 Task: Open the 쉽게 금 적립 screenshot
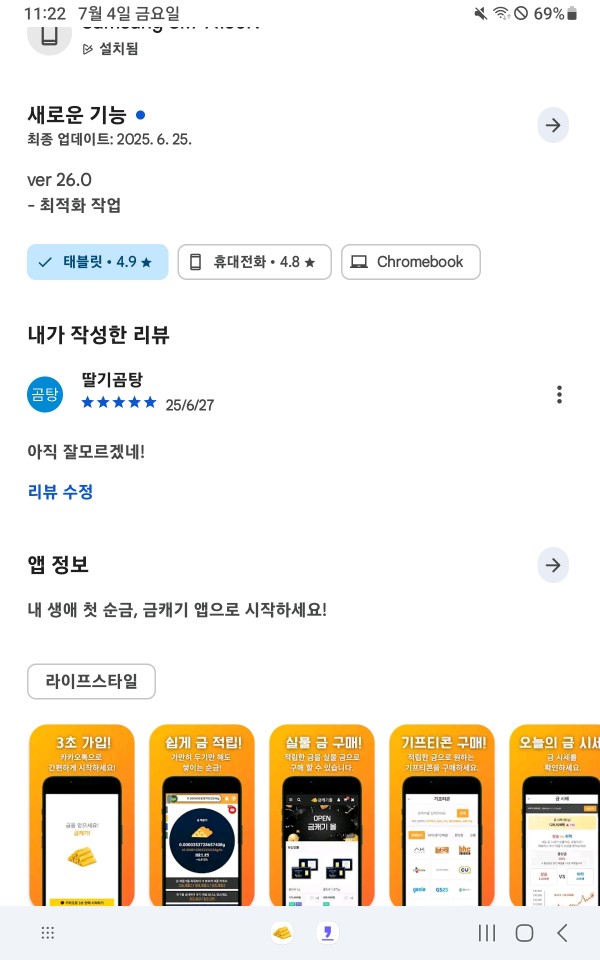202,815
